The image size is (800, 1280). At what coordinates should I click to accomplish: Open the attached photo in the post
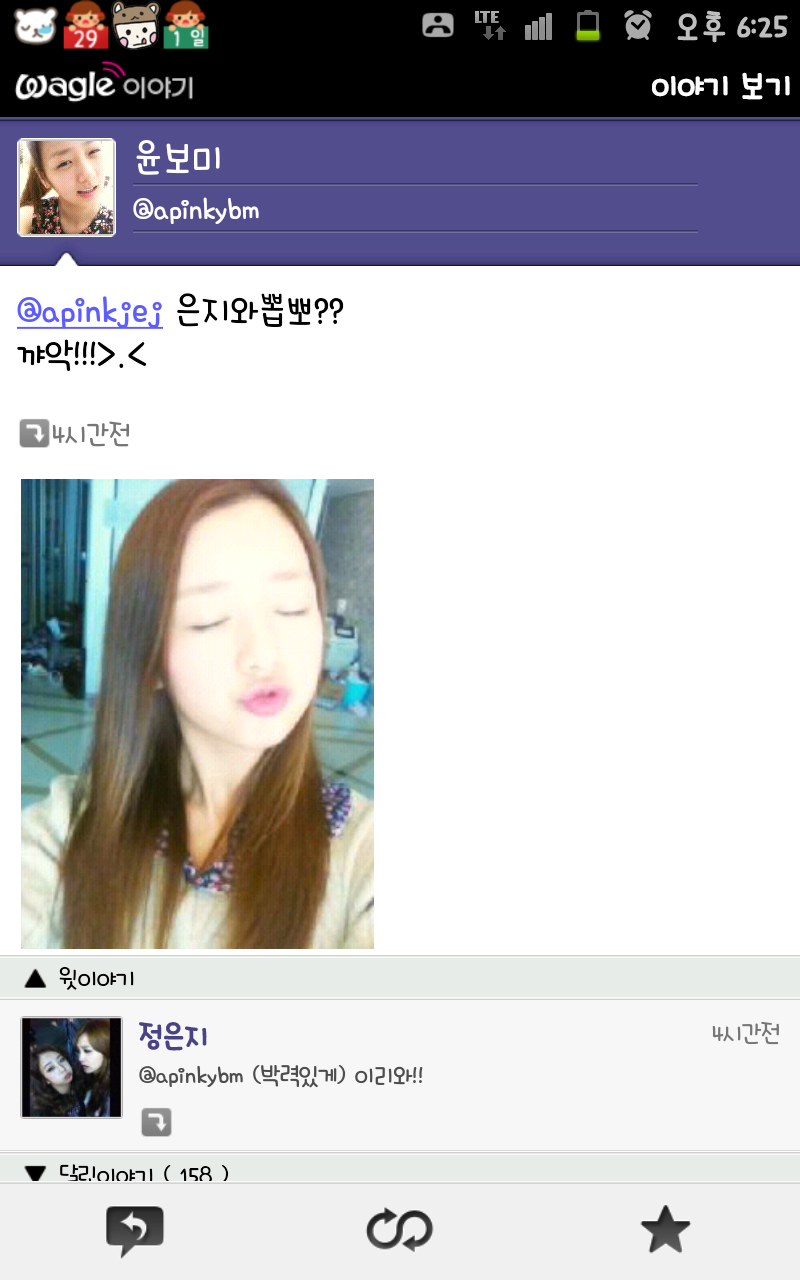(x=197, y=713)
